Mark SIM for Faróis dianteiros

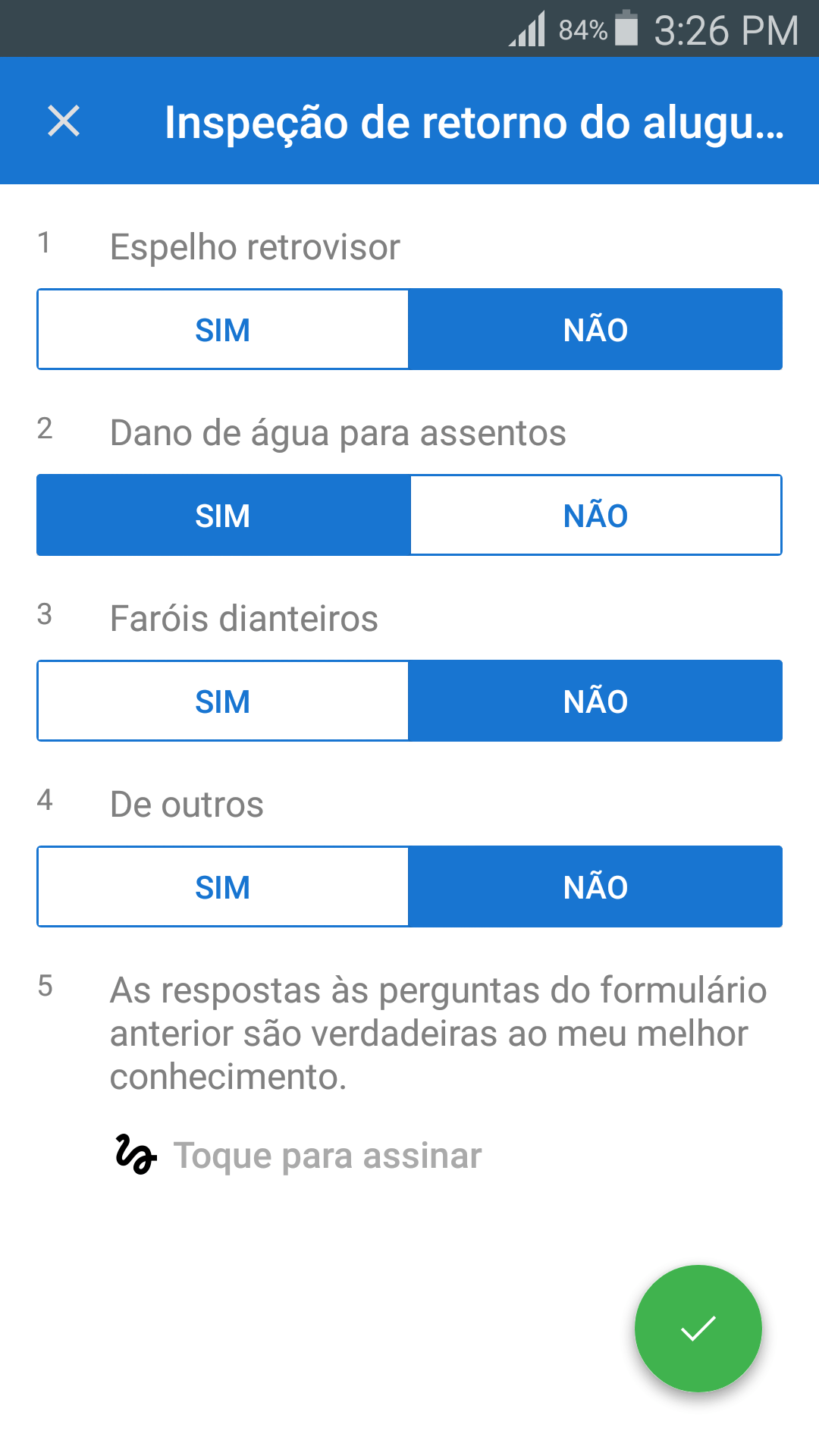[223, 701]
